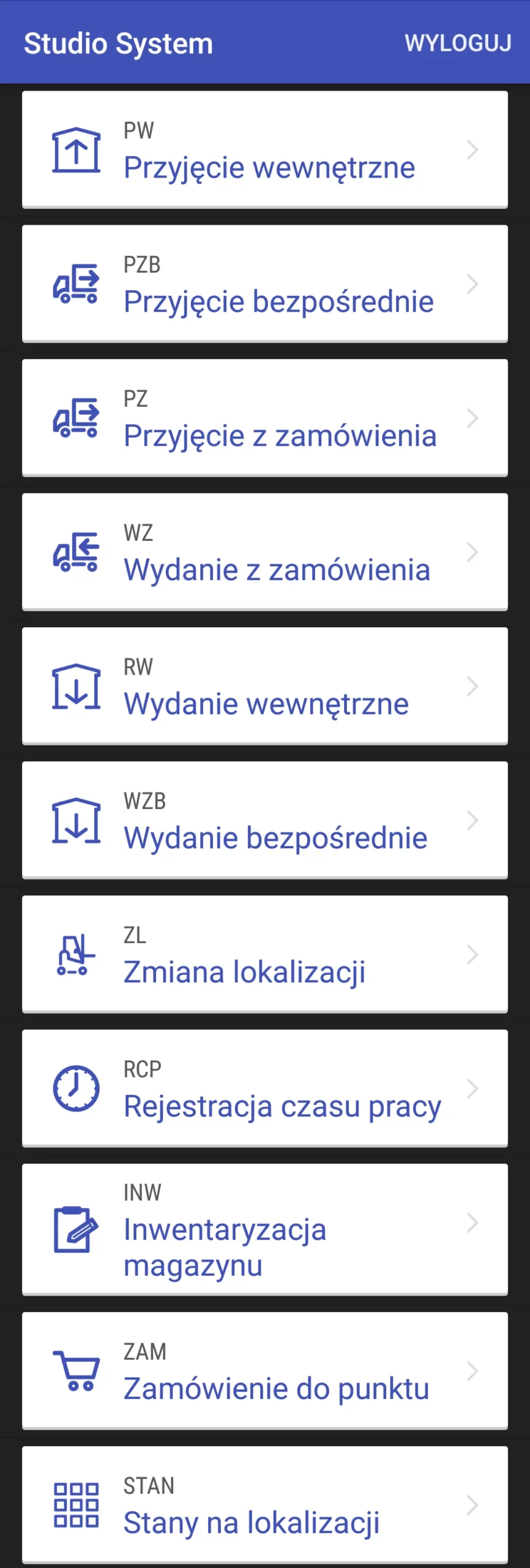Select WZB Wydanie bezpośrednie

point(264,820)
